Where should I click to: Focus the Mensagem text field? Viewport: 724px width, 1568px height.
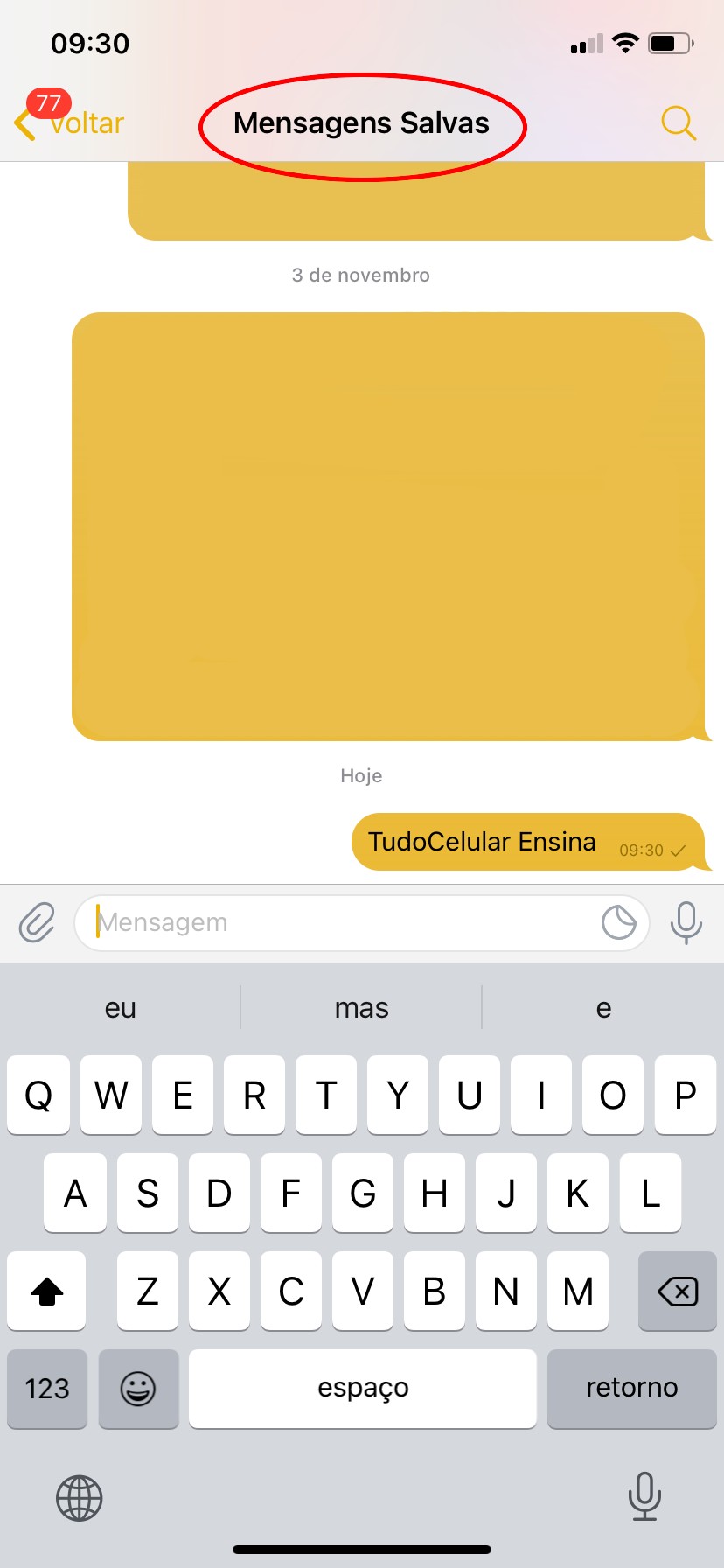341,922
